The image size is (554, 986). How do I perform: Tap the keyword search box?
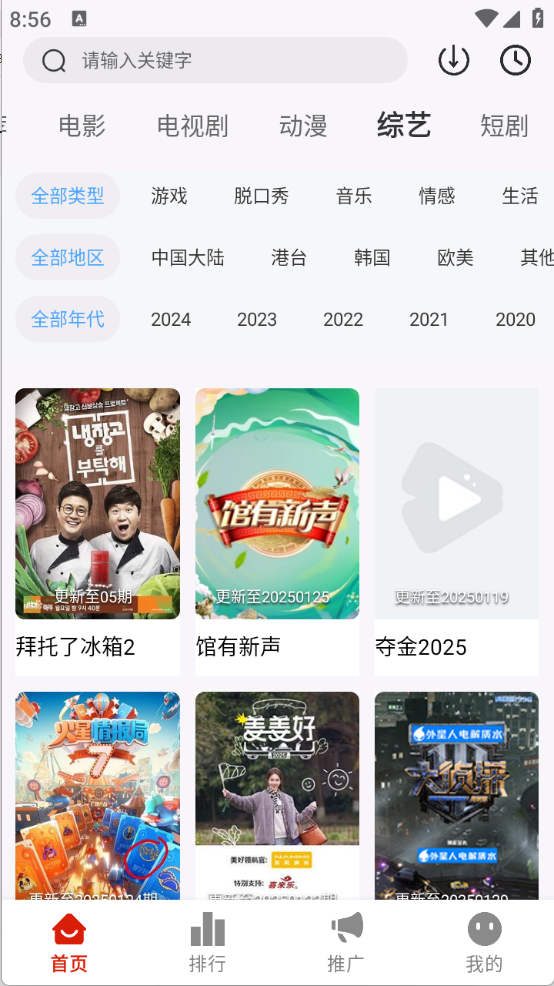[x=215, y=60]
